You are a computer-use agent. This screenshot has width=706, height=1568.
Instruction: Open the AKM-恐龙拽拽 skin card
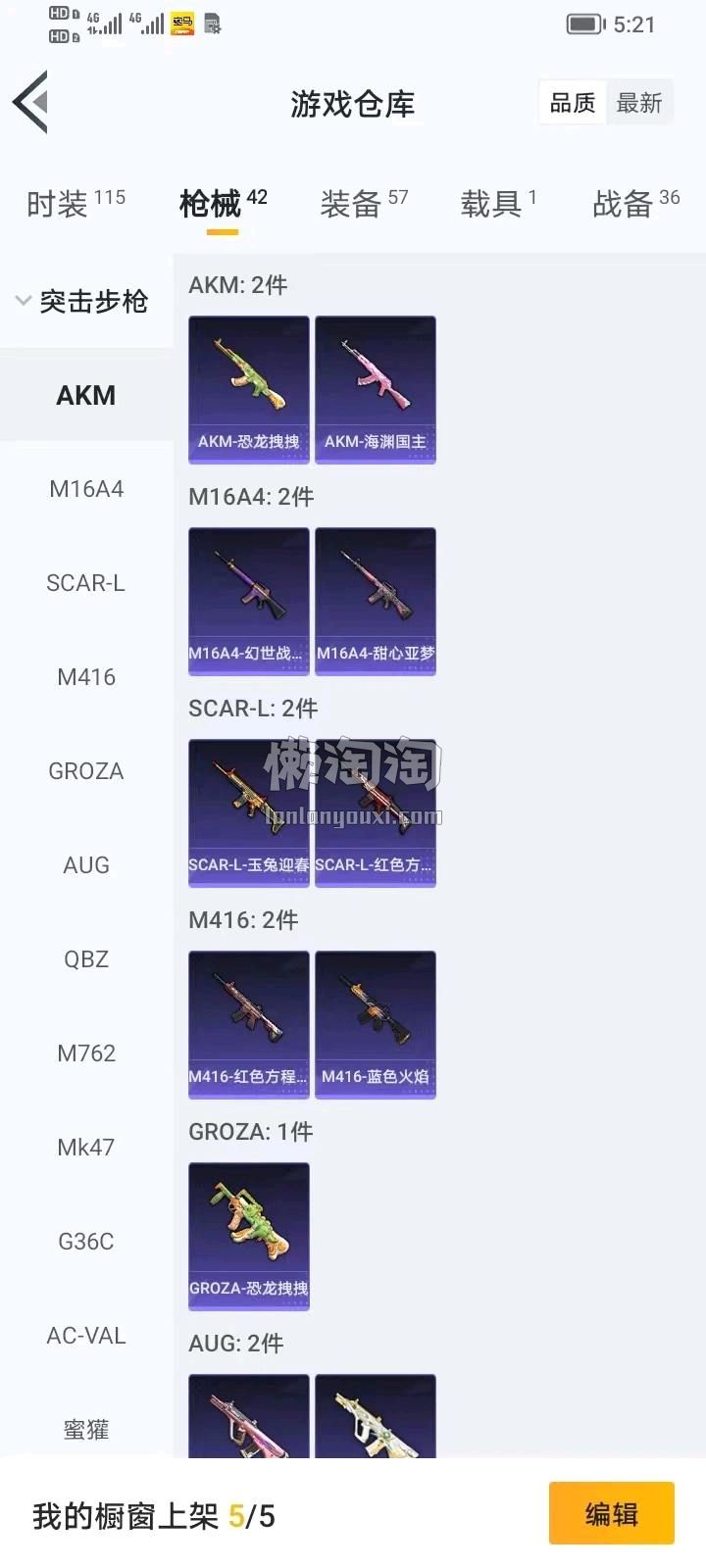click(x=249, y=389)
